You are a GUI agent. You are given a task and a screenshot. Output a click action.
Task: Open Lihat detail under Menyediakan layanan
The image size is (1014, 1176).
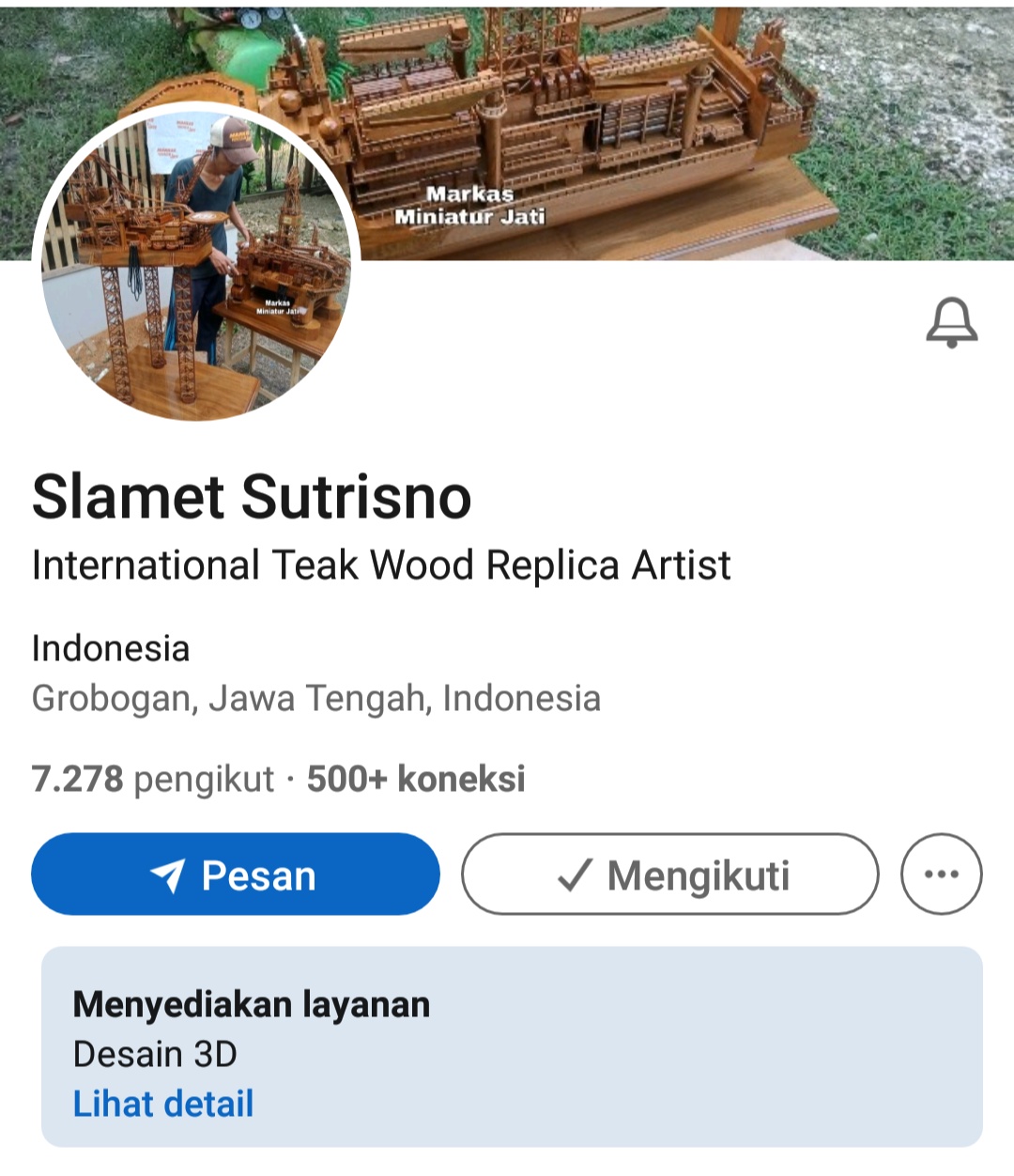coord(163,1104)
